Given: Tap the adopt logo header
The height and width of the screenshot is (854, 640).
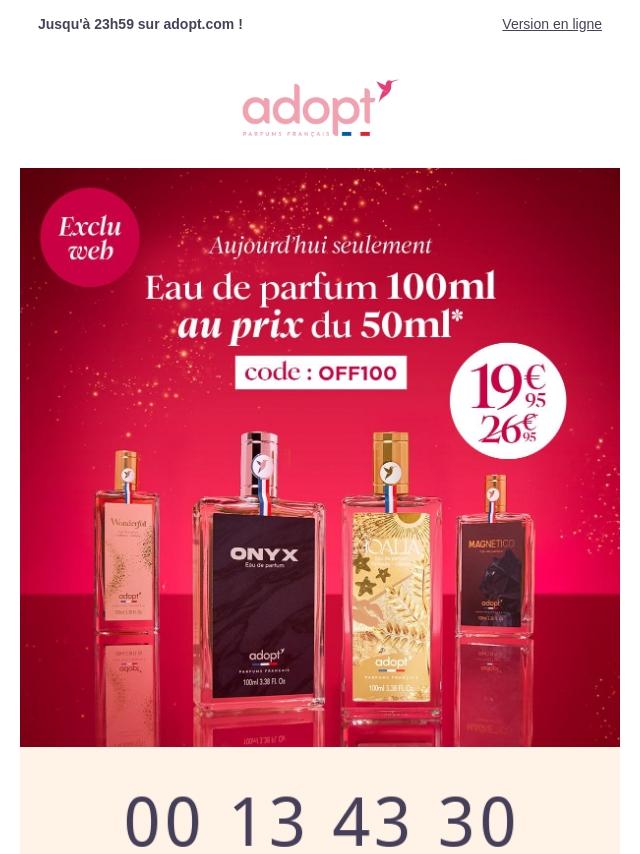Looking at the screenshot, I should coord(320,108).
